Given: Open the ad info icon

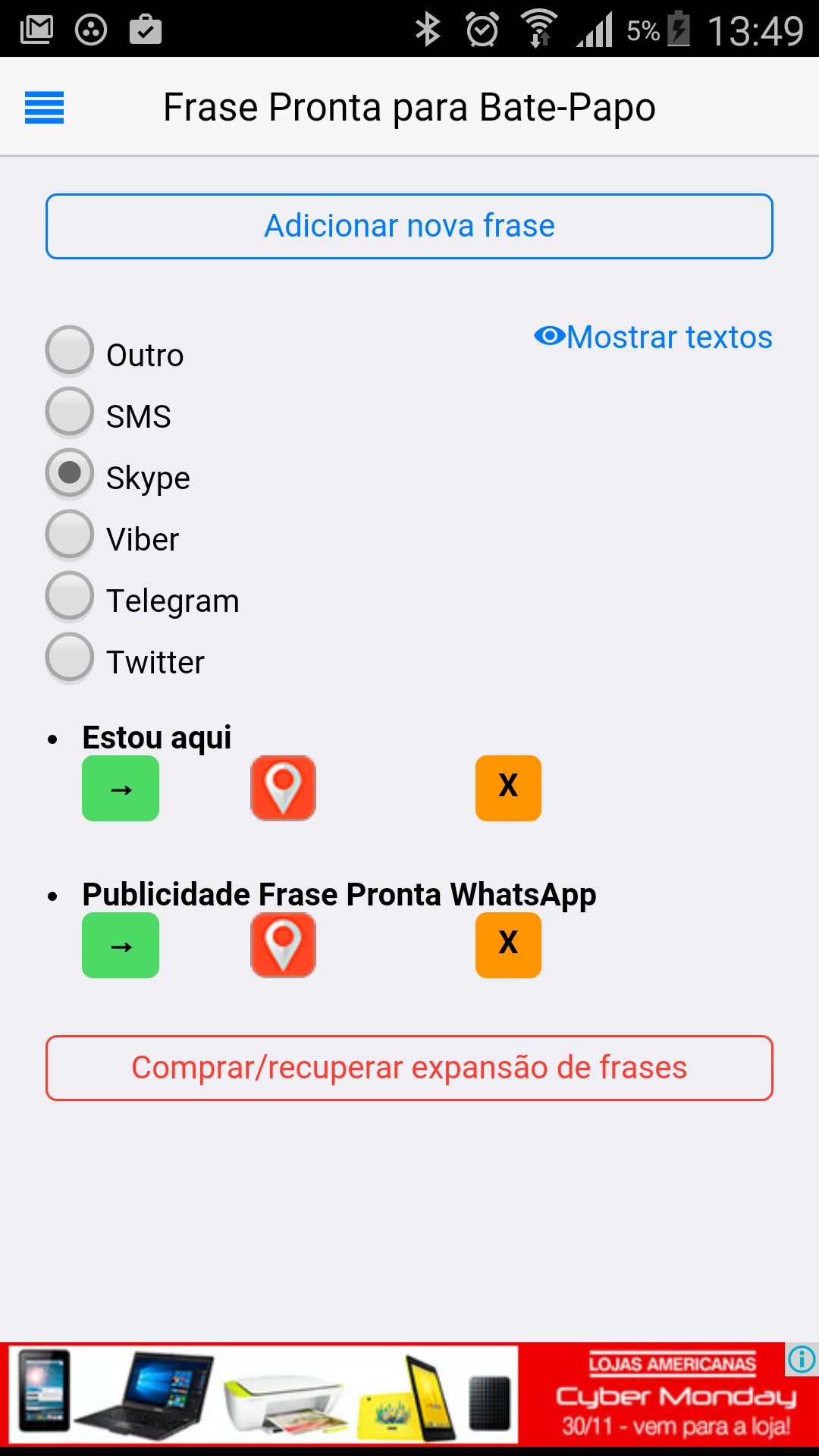Looking at the screenshot, I should pos(802,1359).
